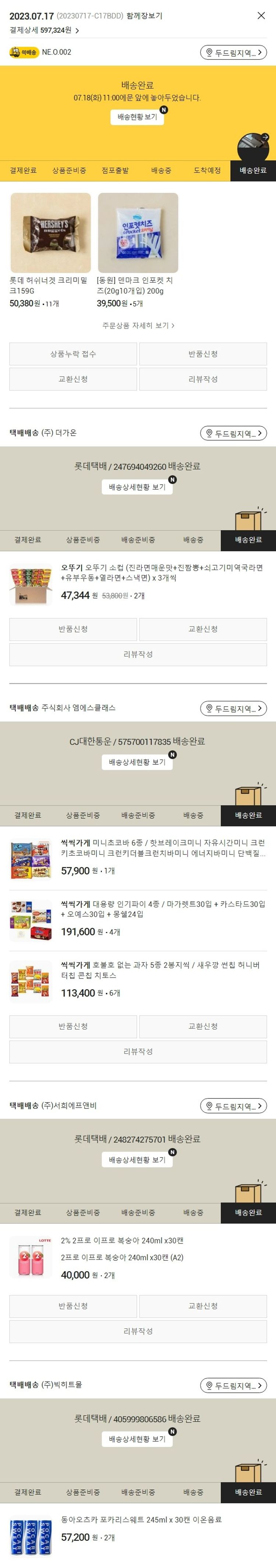Open 오뚜기 소컵 ramen set item
Screen dimensions: 276x1568
(x=162, y=572)
